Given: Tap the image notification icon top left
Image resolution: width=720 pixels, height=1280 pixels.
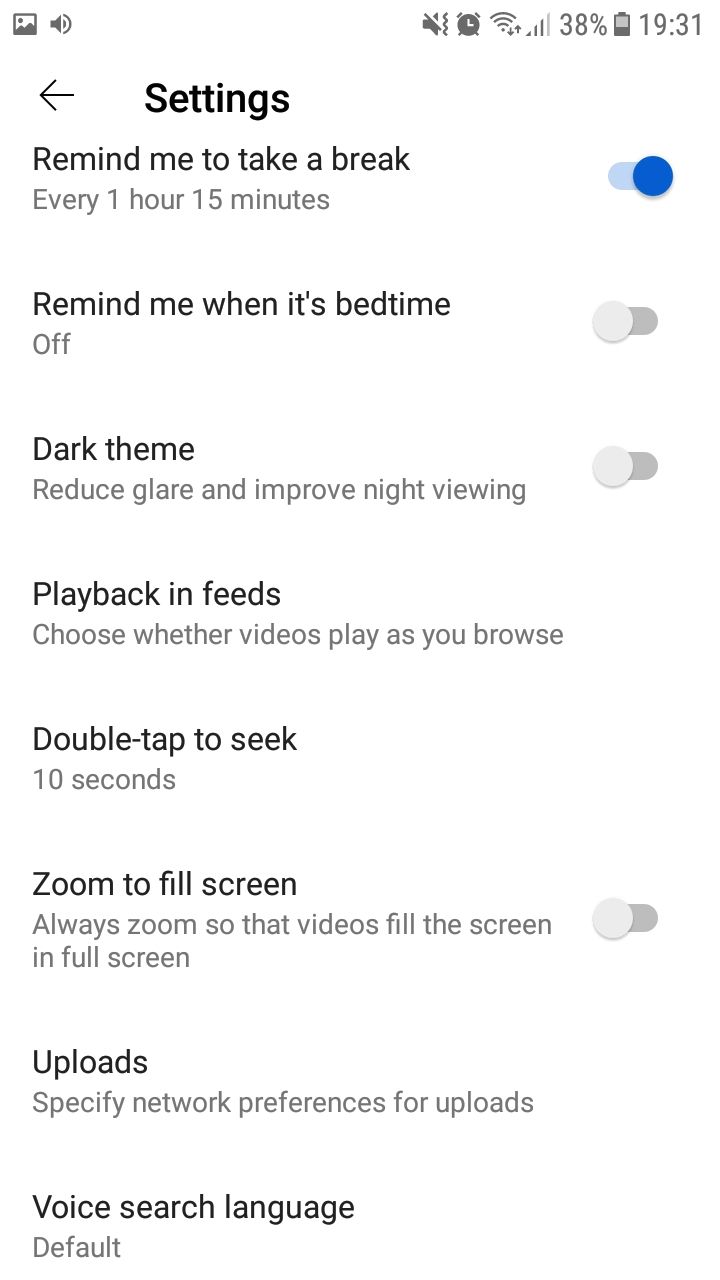Looking at the screenshot, I should [x=24, y=23].
